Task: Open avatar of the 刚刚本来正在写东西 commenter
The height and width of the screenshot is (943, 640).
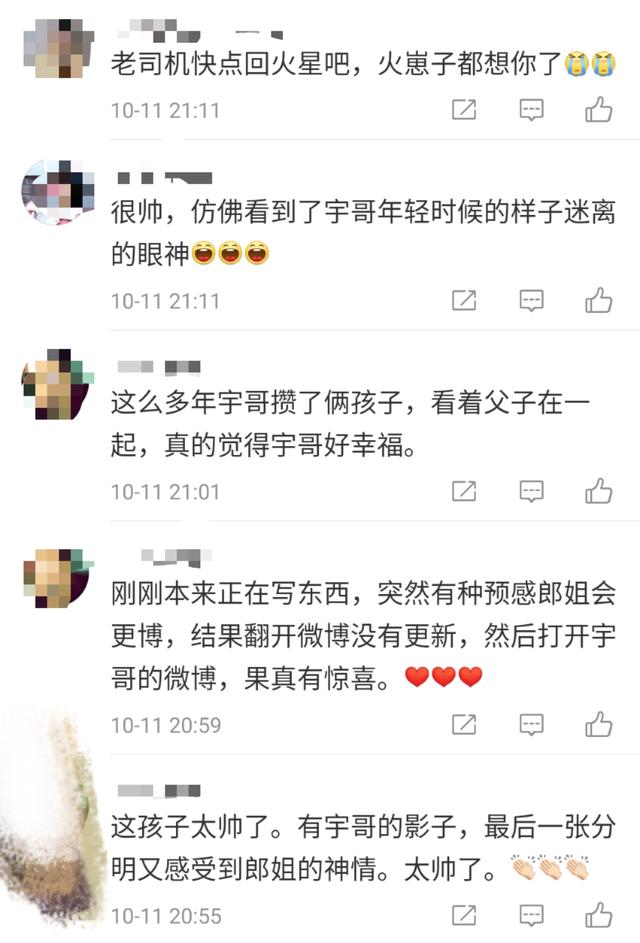Action: tap(57, 576)
